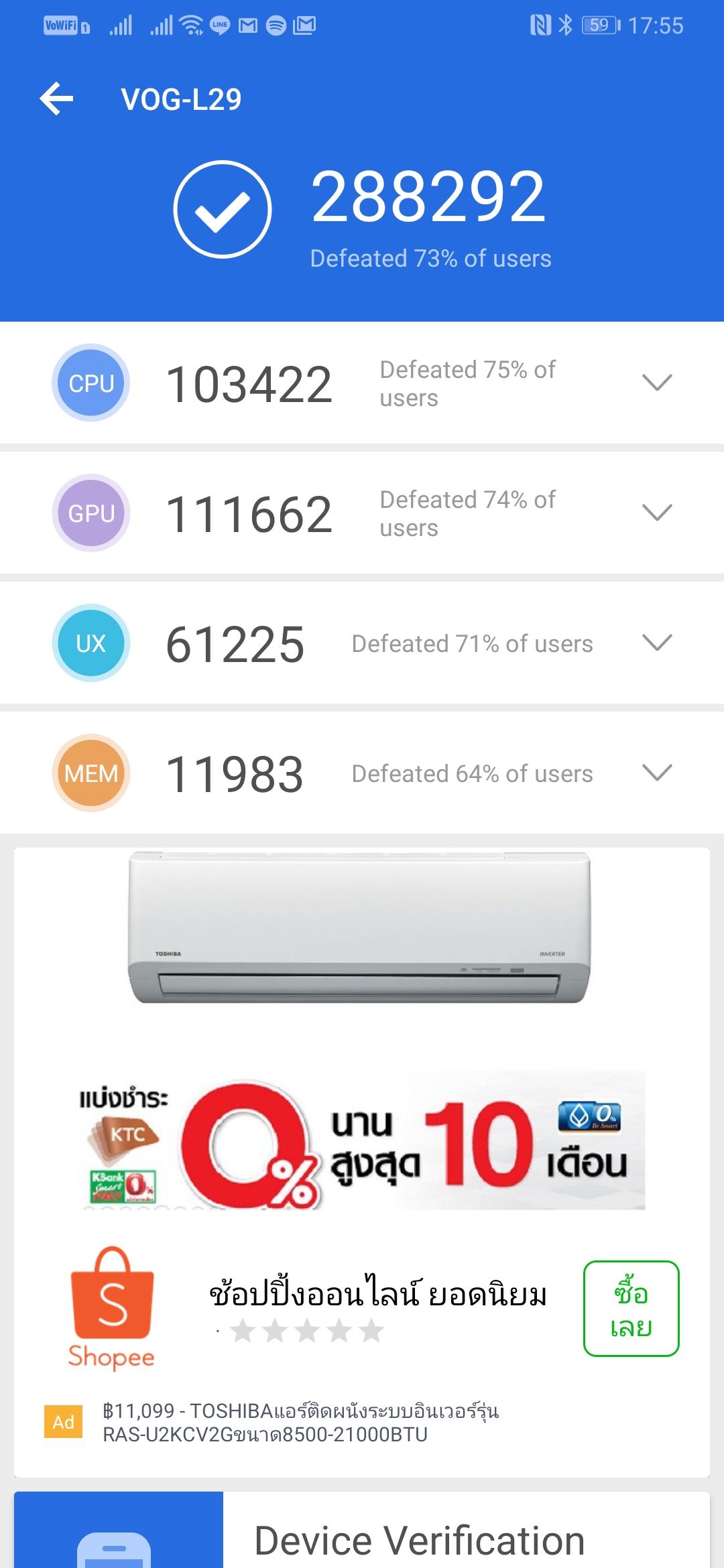724x1568 pixels.
Task: Show UX score details
Action: [656, 643]
